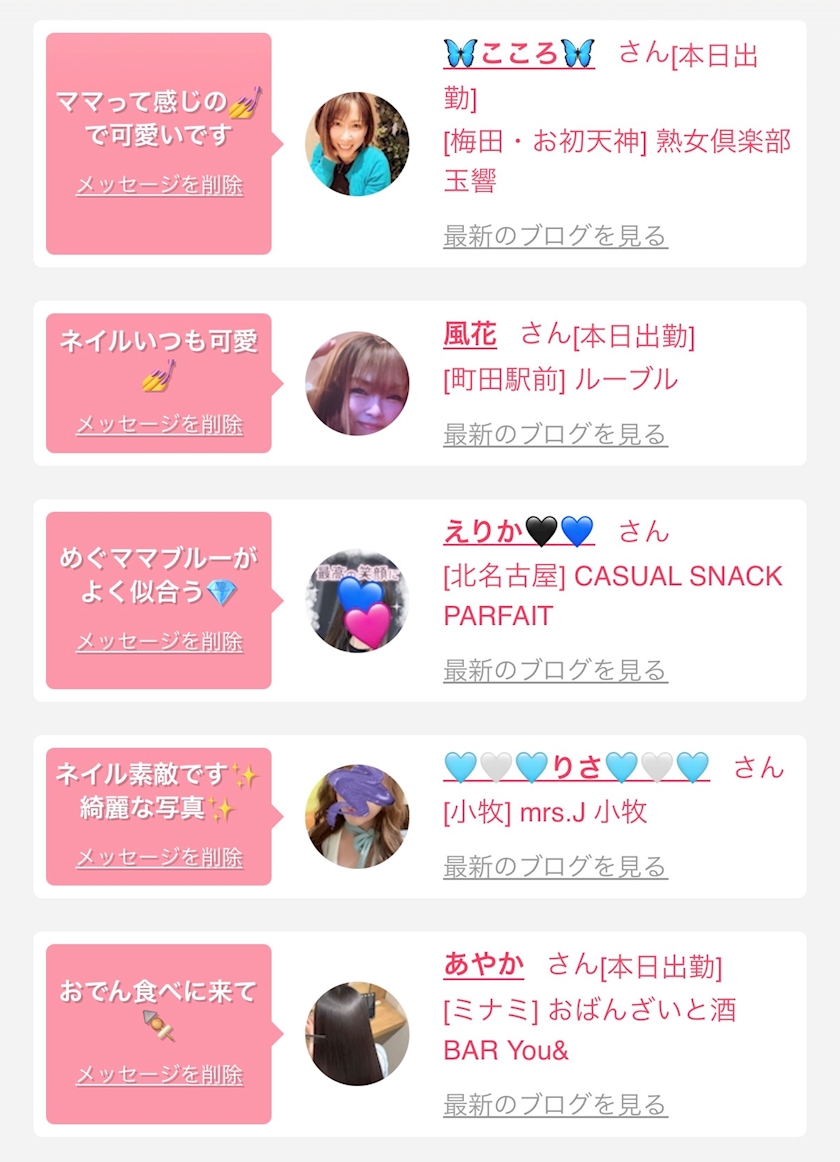Open りさ's profile name link

576,767
